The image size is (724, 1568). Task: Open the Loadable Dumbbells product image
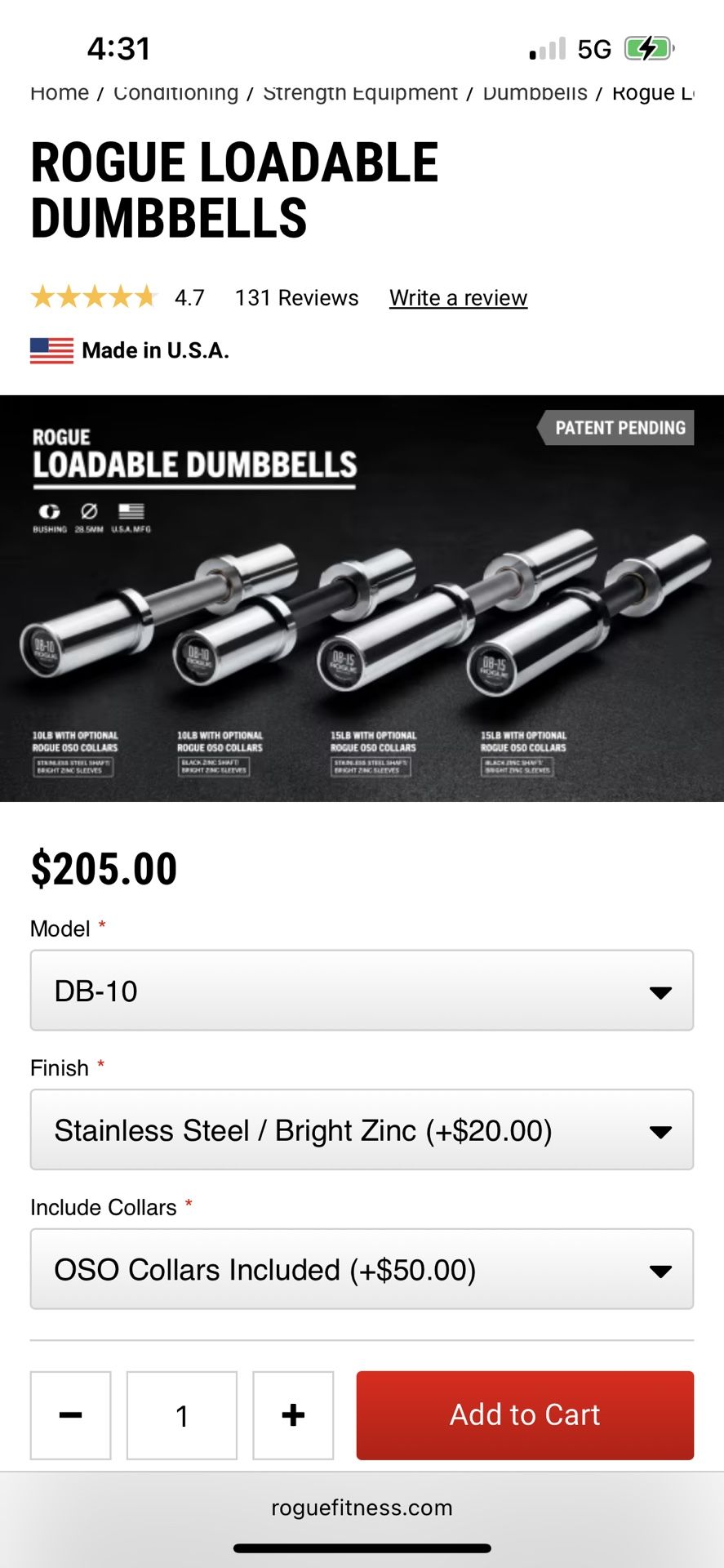pyautogui.click(x=362, y=599)
